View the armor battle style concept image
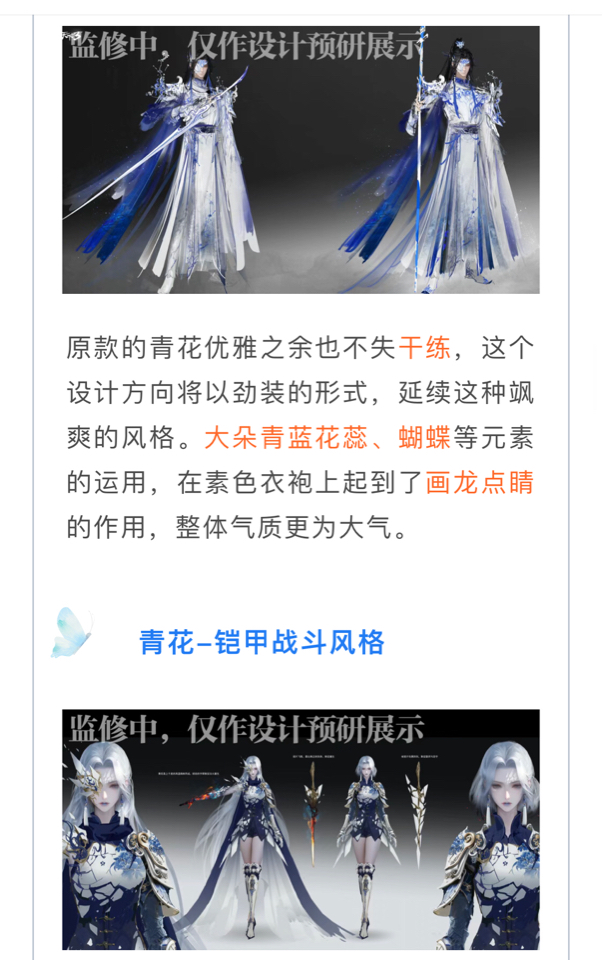Image resolution: width=603 pixels, height=960 pixels. coord(300,829)
